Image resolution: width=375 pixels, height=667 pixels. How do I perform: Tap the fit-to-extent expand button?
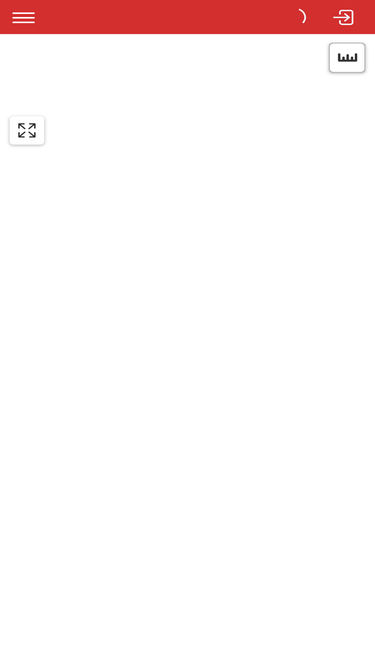click(27, 130)
